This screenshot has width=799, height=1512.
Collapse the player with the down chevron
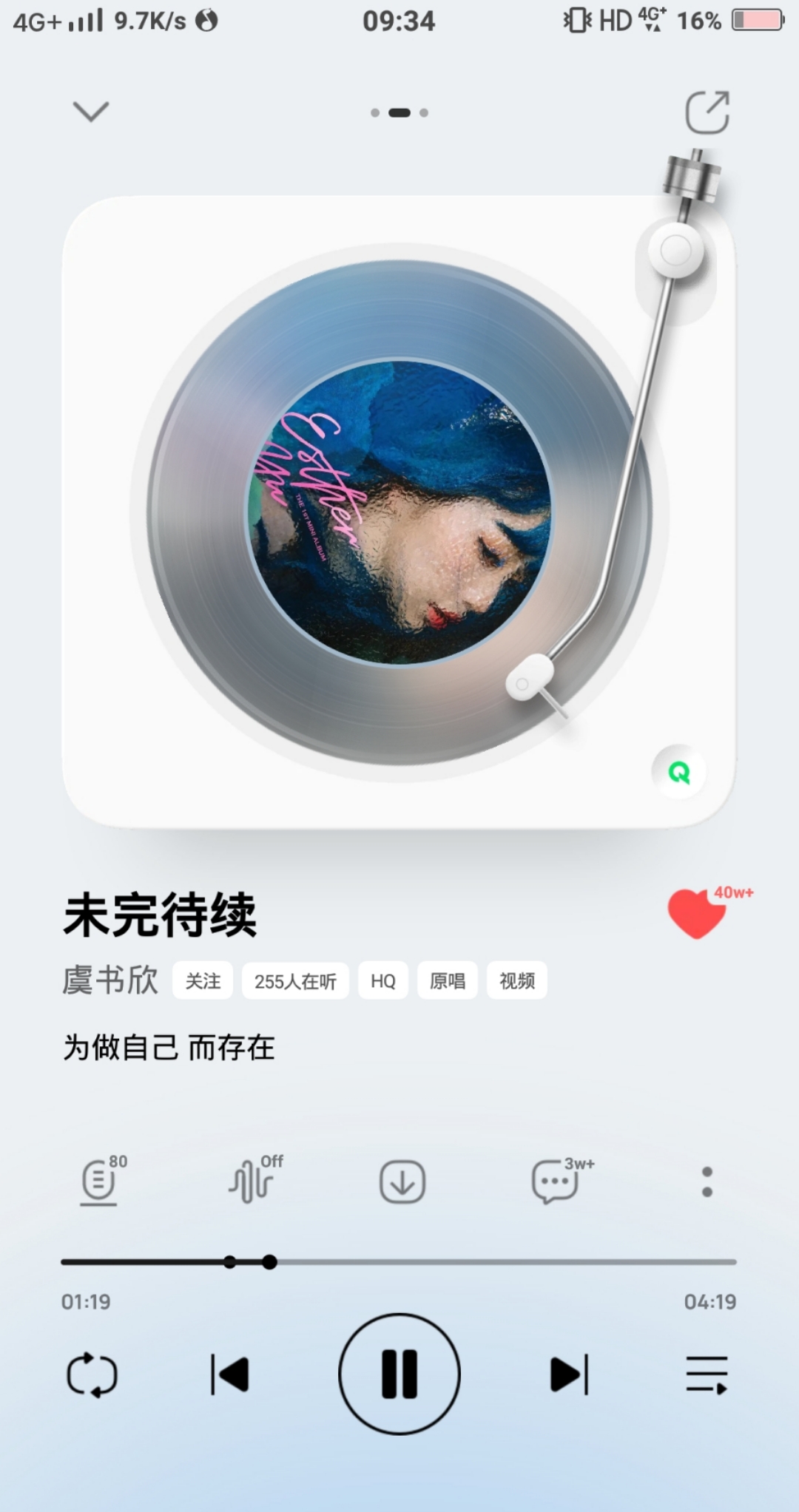click(90, 109)
